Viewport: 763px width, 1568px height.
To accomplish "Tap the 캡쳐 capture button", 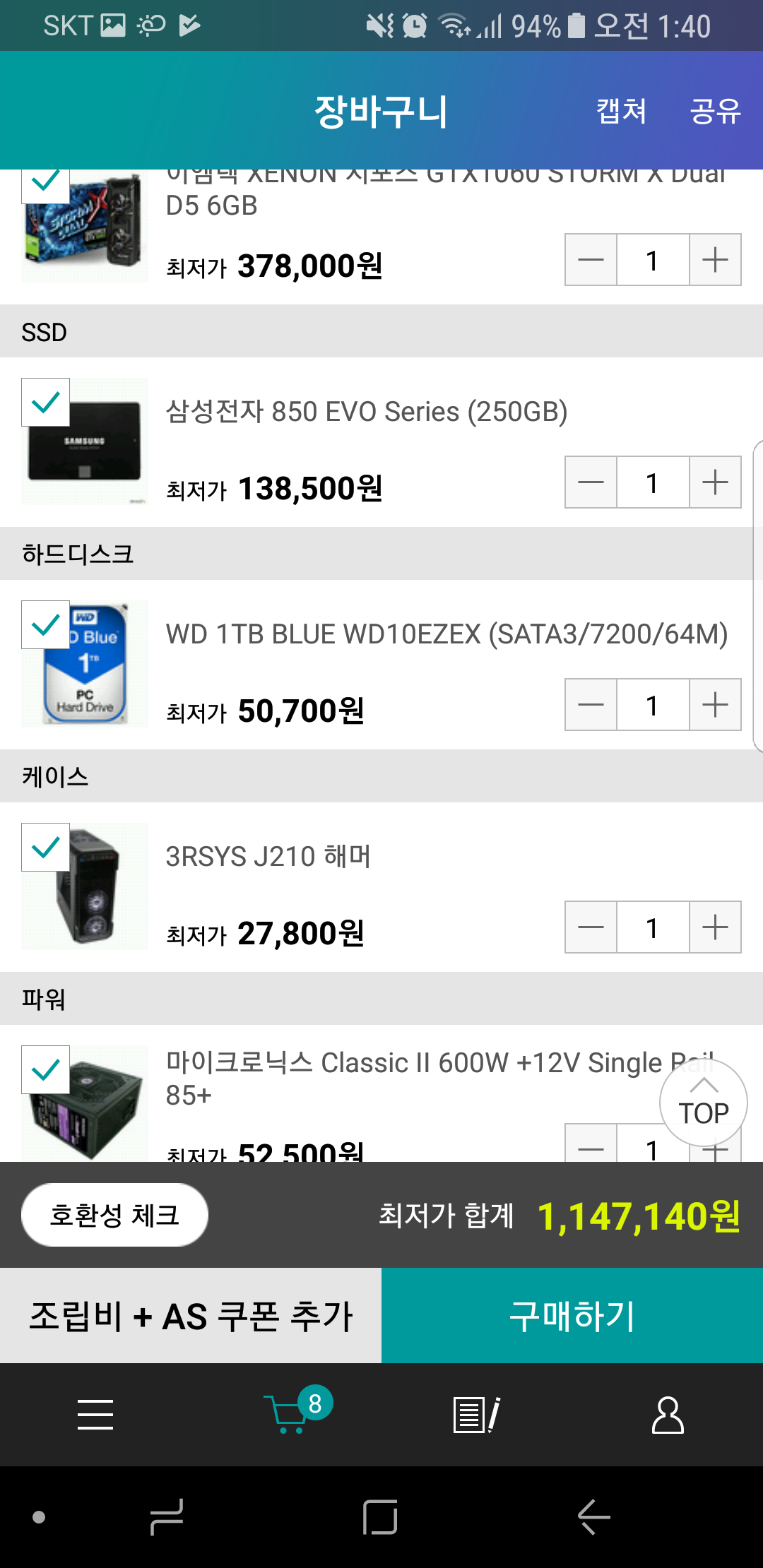I will (x=621, y=111).
